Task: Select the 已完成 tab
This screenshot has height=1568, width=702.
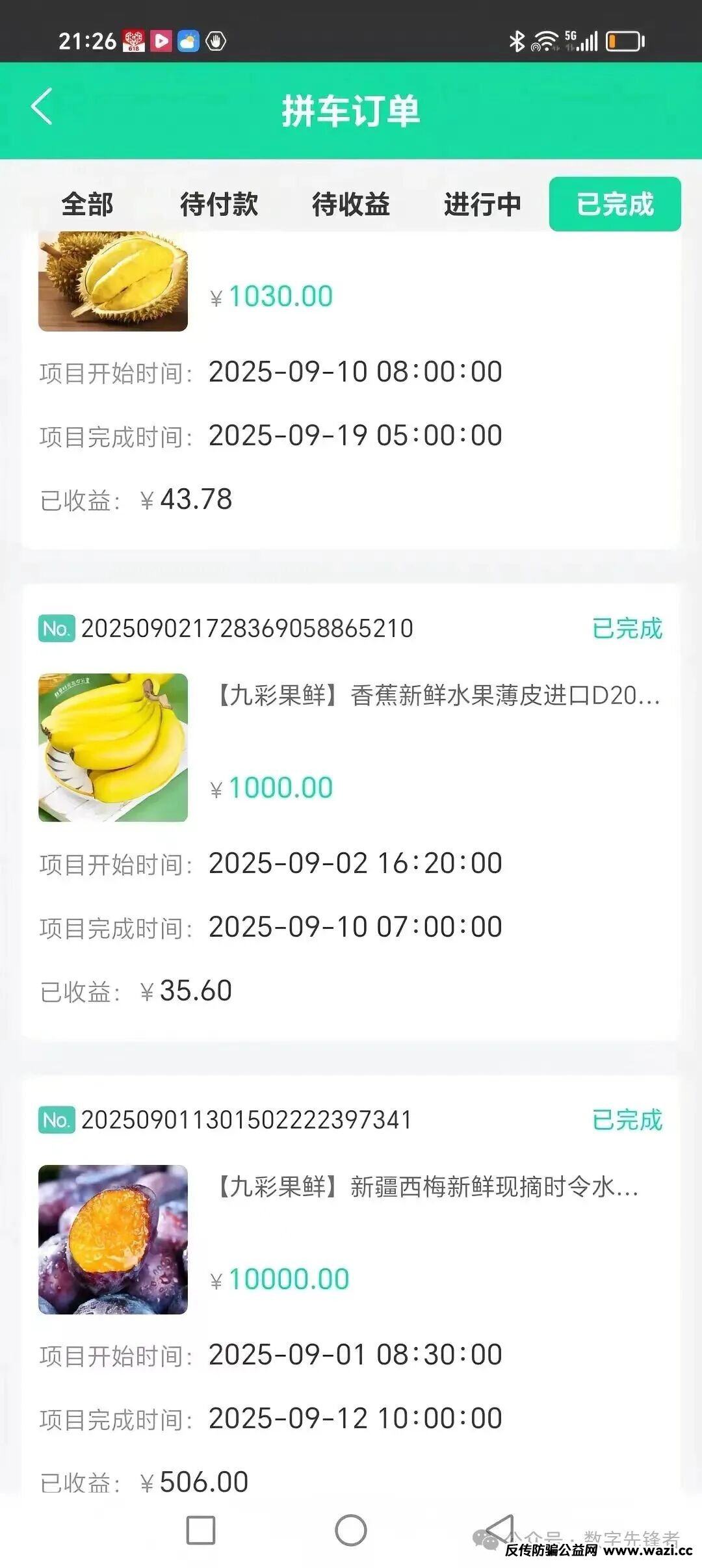Action: [615, 204]
